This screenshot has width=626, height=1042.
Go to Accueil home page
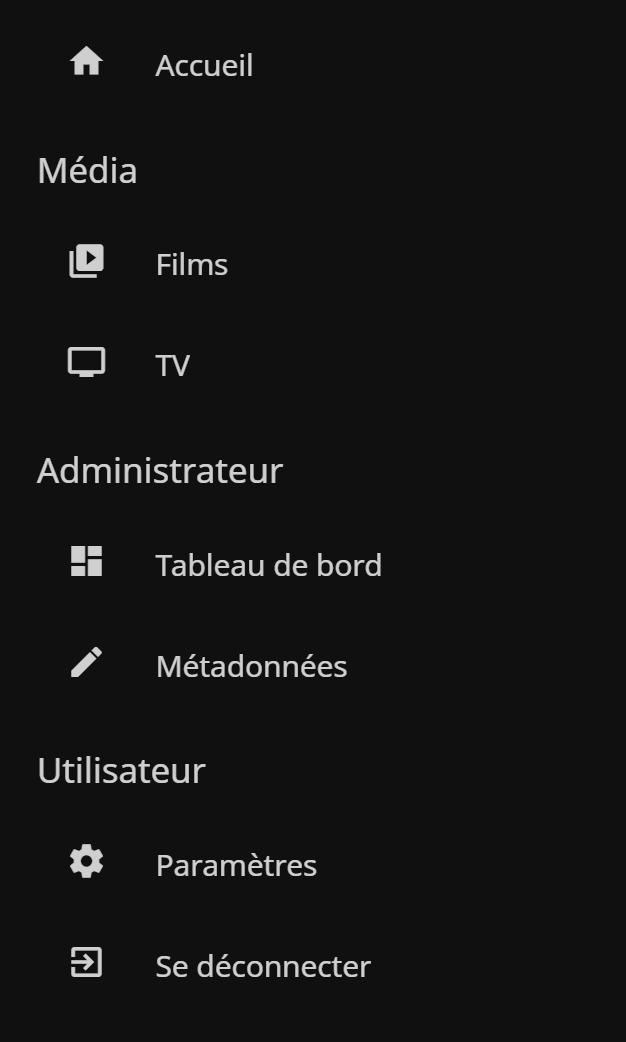(204, 65)
